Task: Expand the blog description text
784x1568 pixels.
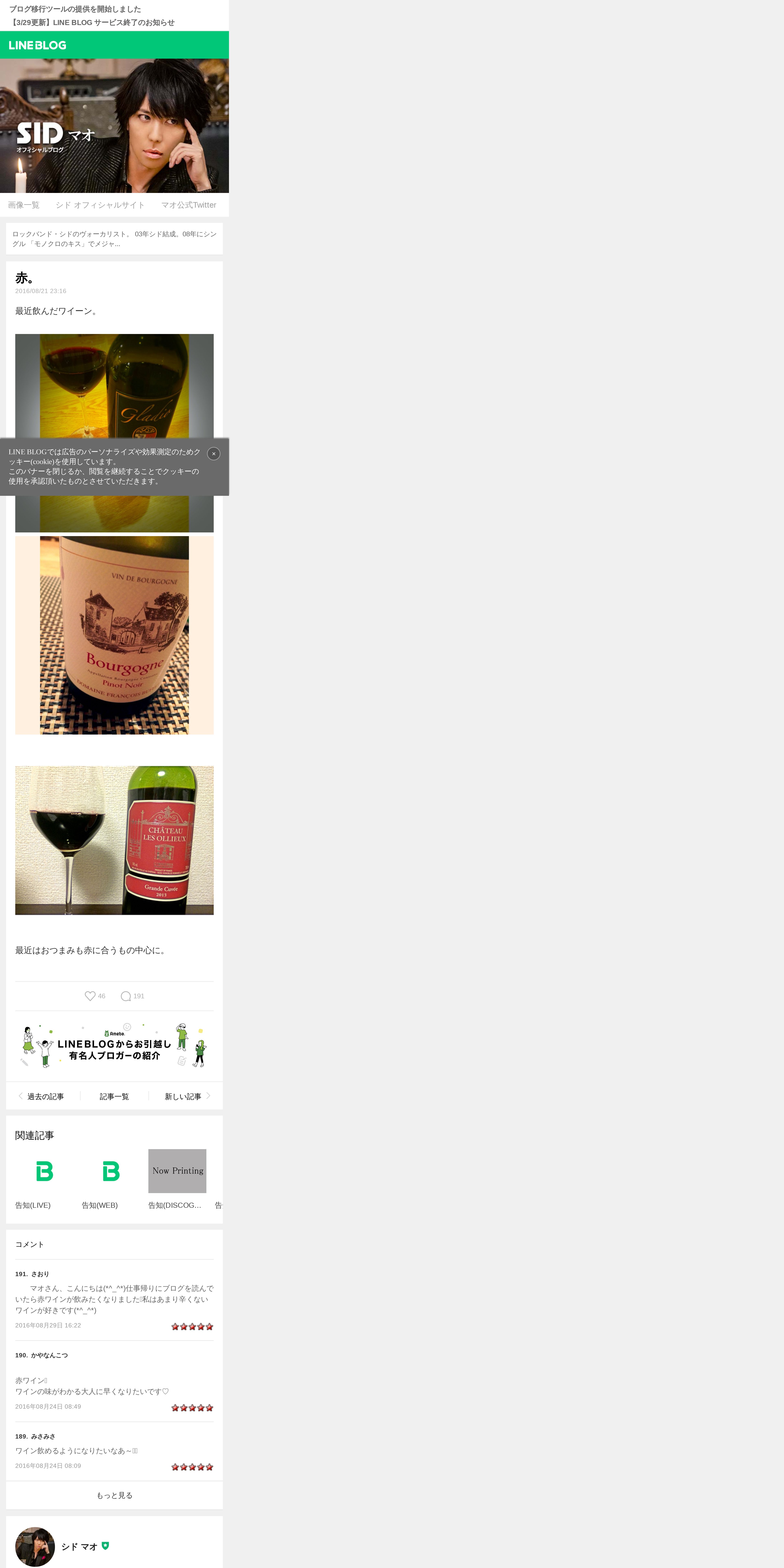Action: tap(114, 239)
